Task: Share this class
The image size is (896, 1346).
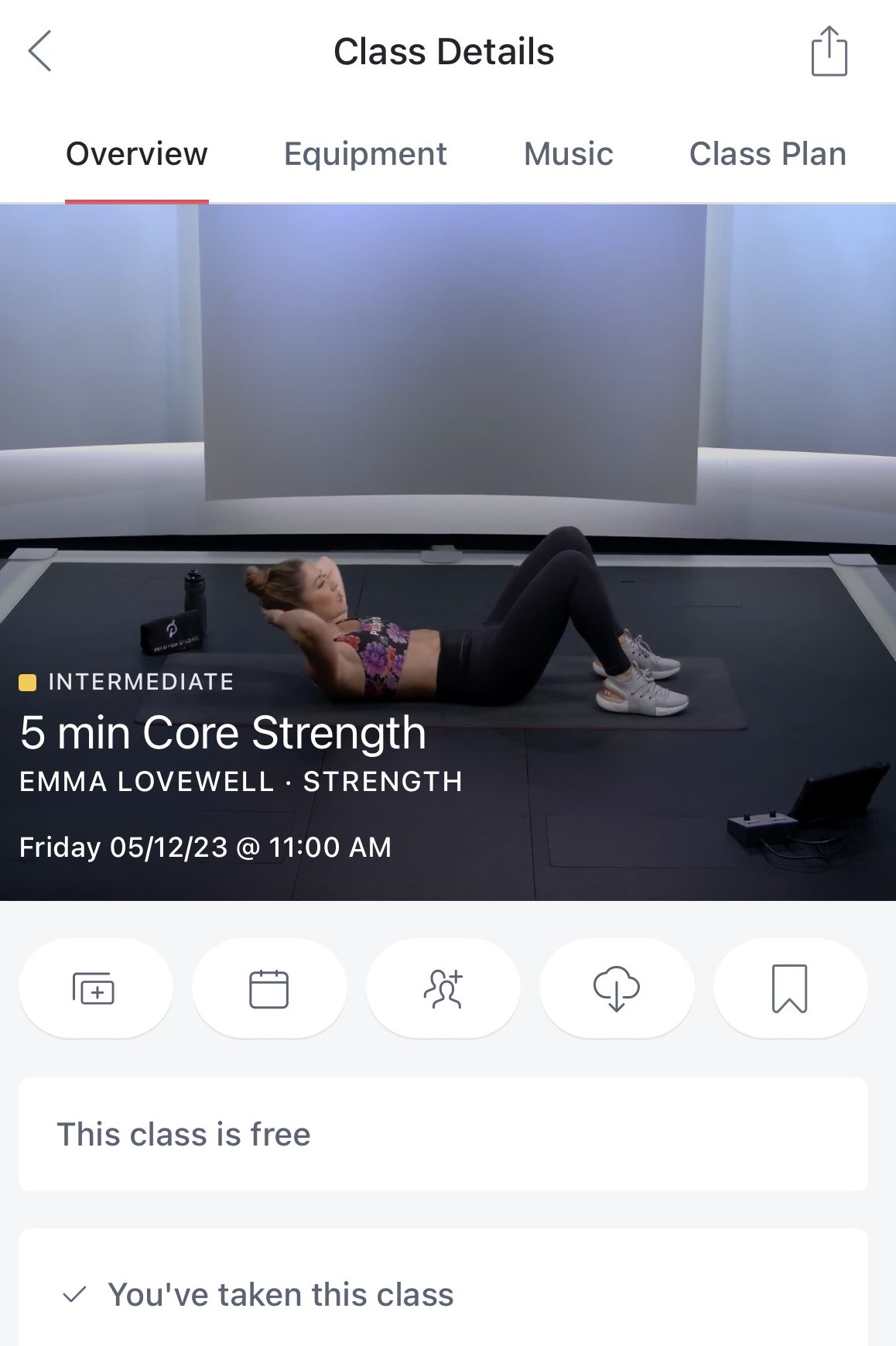Action: [829, 52]
